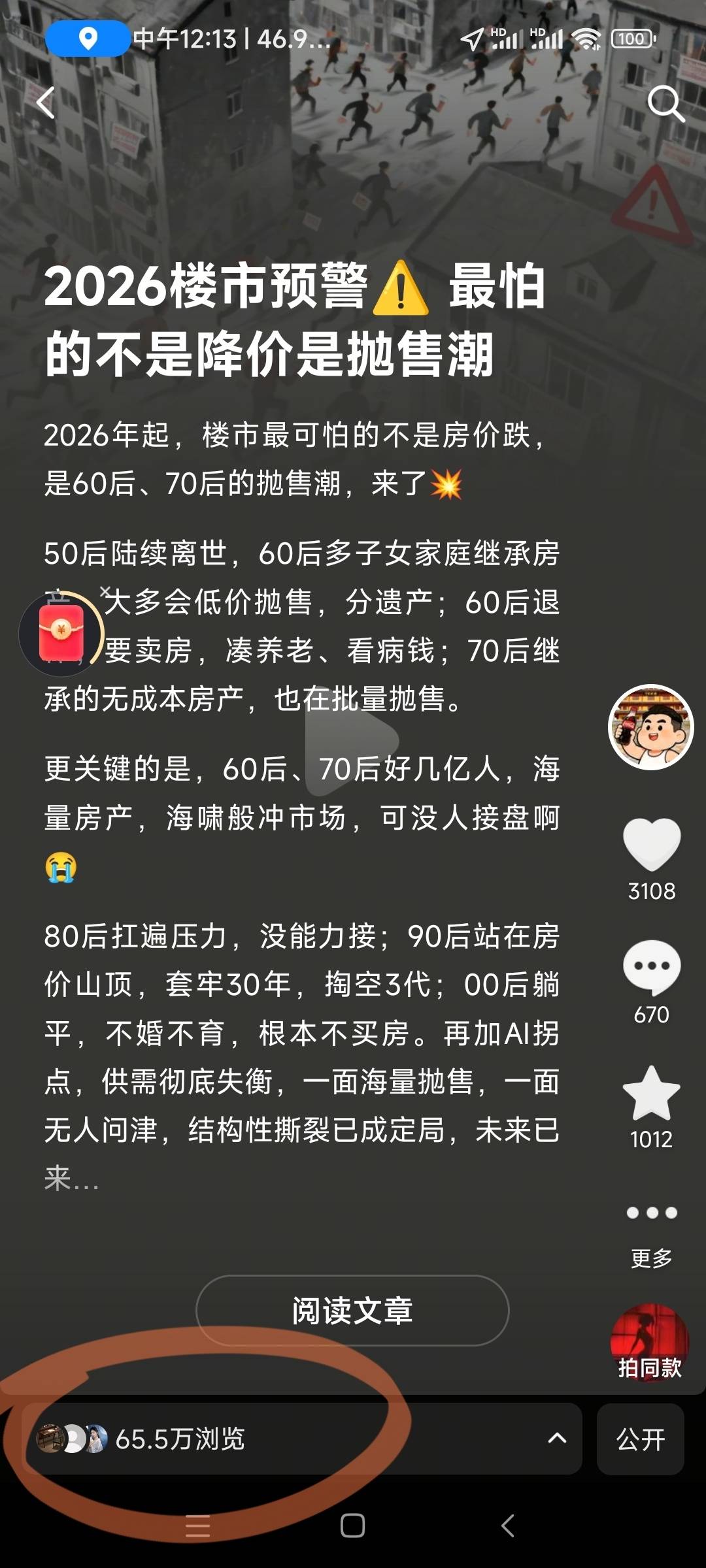Close the red envelope floating widget

105,591
